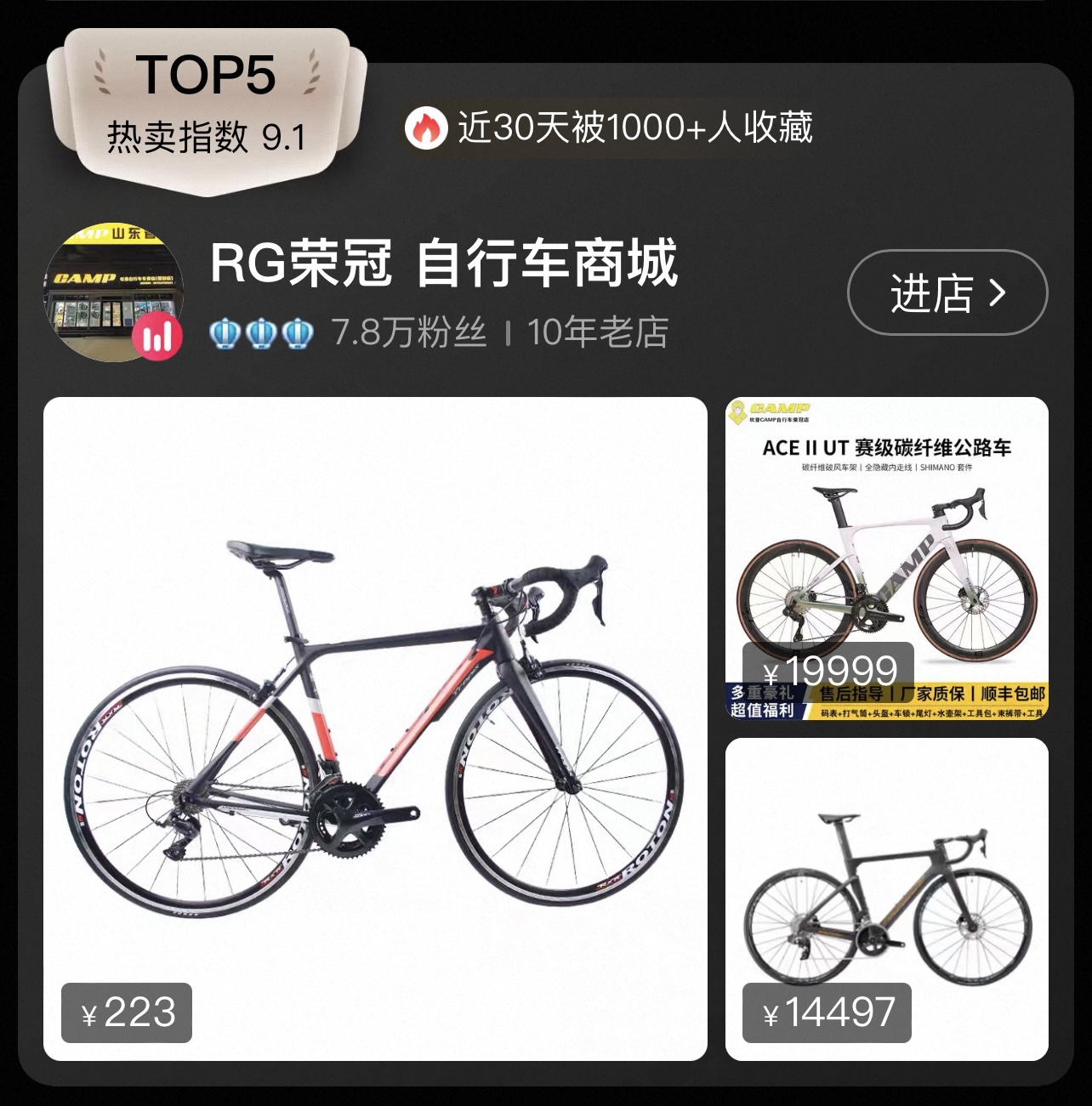Open the ¥223 road bike product
The image size is (1092, 1106).
[x=375, y=729]
